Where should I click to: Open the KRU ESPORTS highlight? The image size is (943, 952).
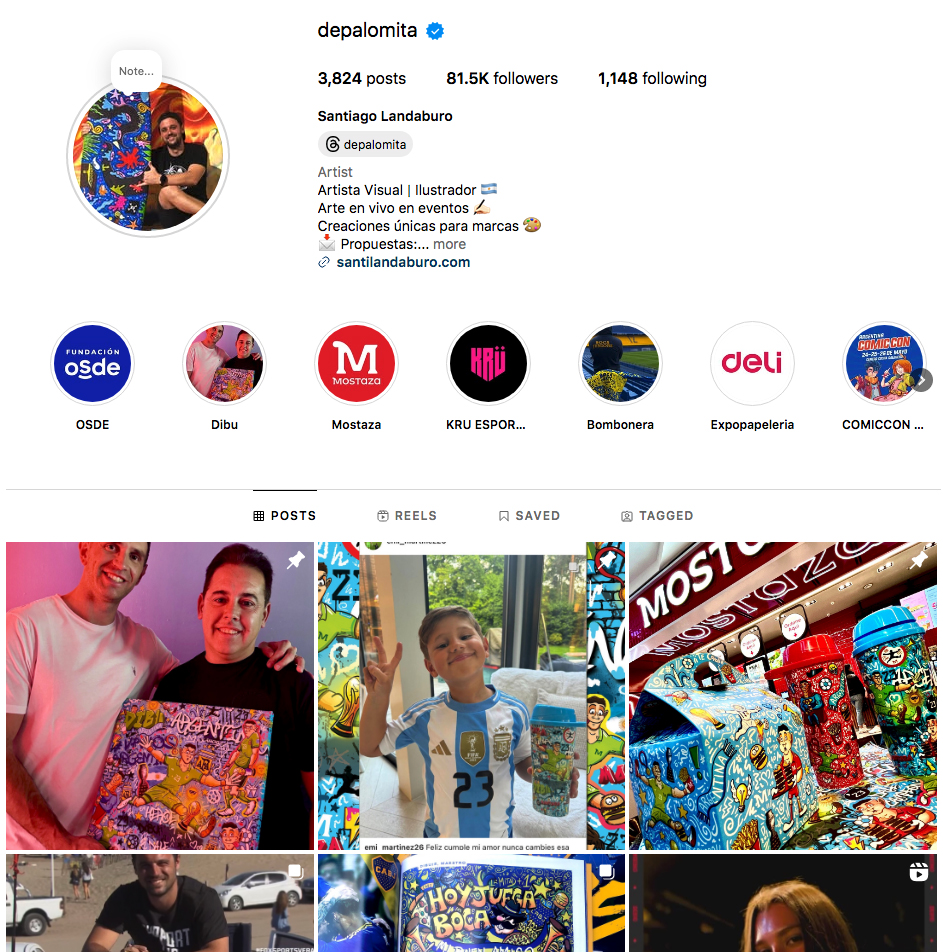(x=488, y=364)
